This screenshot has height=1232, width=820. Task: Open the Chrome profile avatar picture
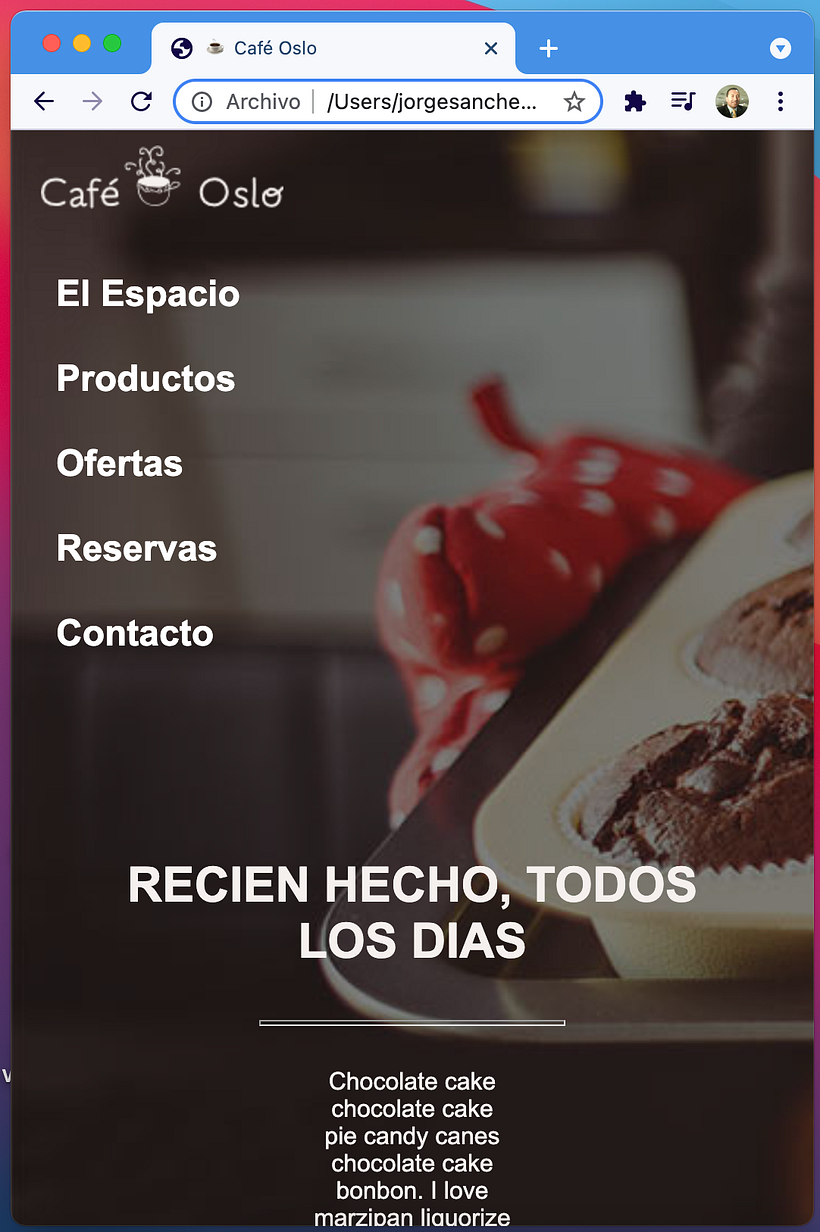pos(732,101)
